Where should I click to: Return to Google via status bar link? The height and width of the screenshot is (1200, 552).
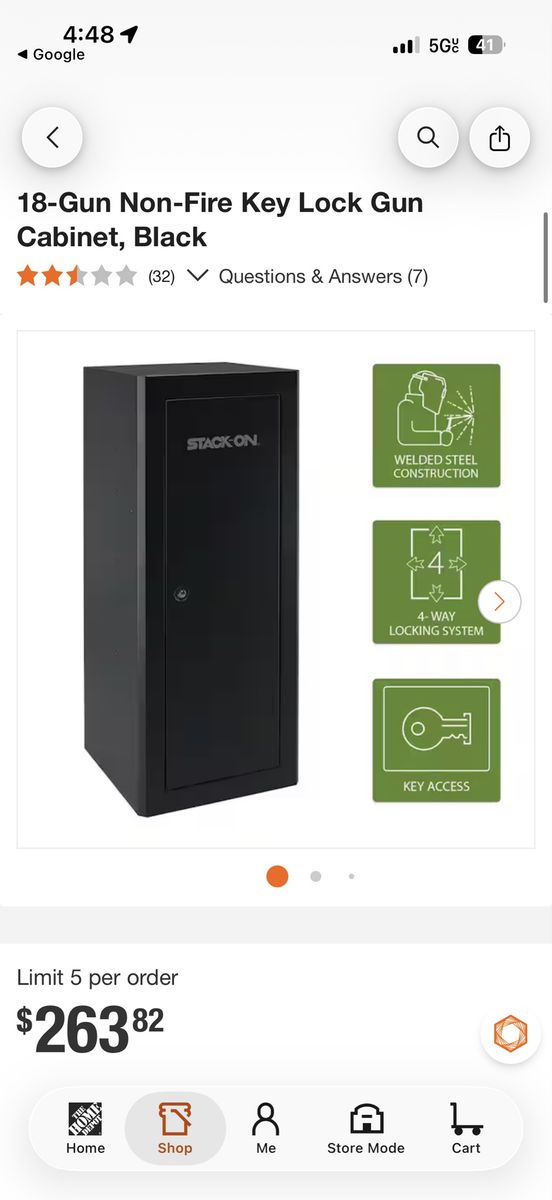52,55
